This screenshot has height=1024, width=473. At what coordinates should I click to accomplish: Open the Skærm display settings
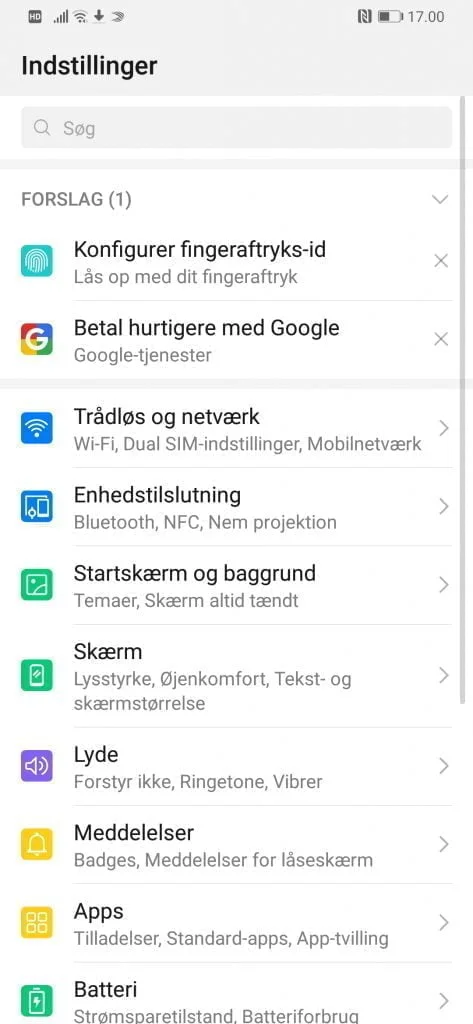point(236,676)
